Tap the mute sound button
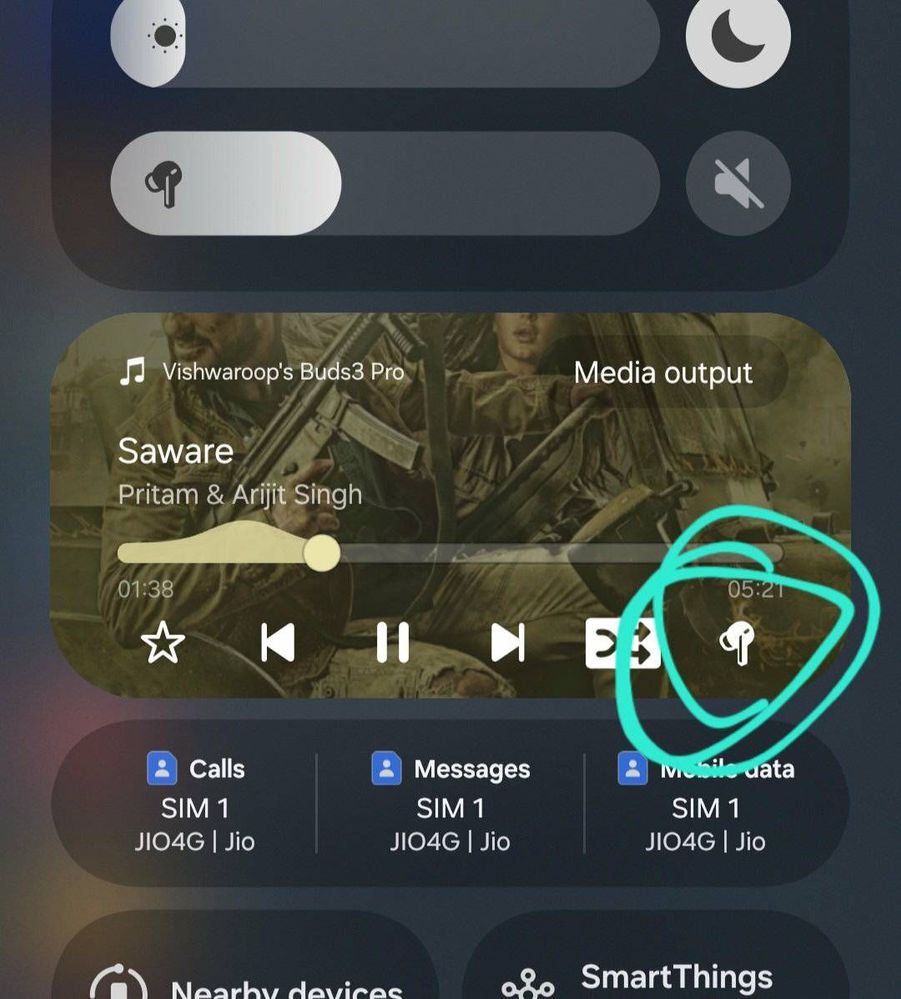The width and height of the screenshot is (901, 999). point(738,184)
